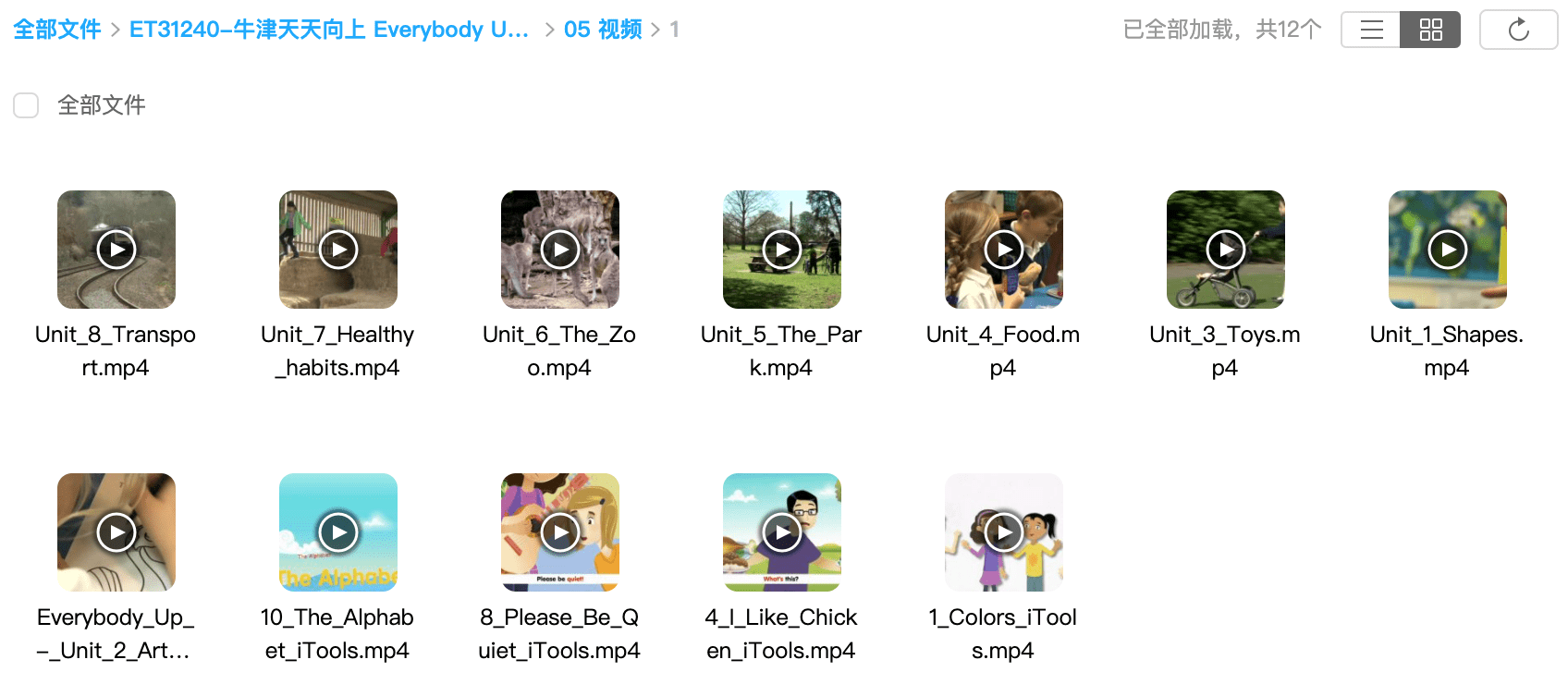Switch to grid view layout
The image size is (1568, 684).
[1430, 30]
